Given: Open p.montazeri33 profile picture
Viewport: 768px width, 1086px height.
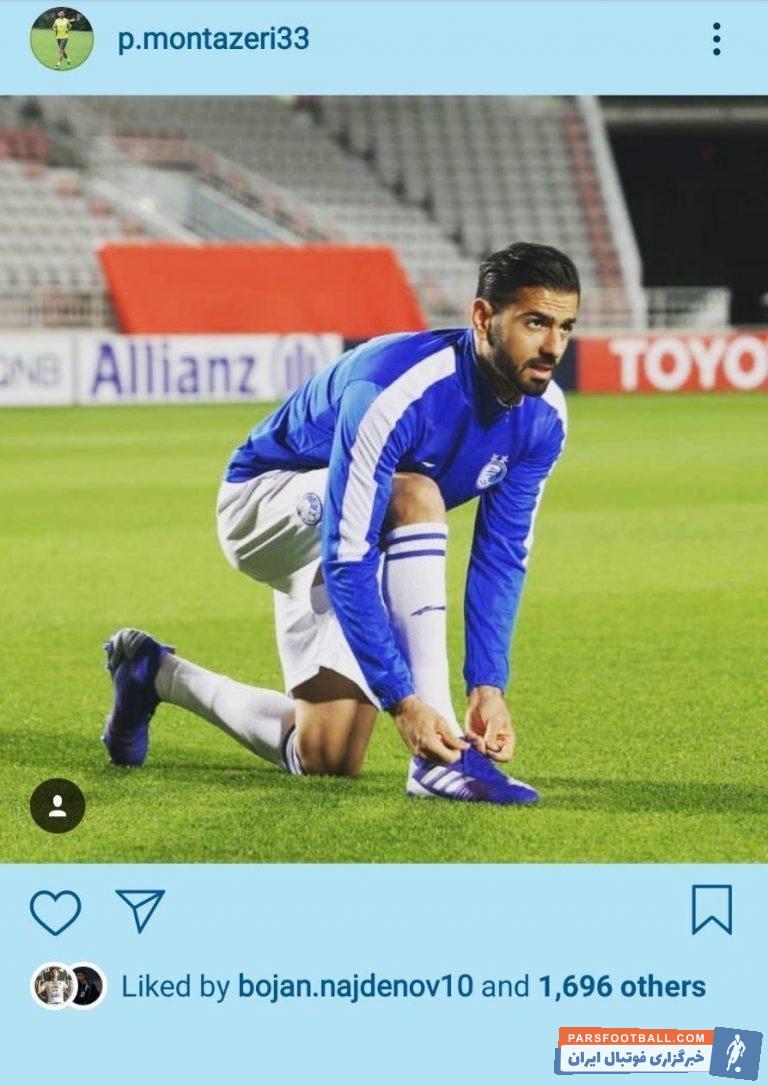Looking at the screenshot, I should coord(61,39).
